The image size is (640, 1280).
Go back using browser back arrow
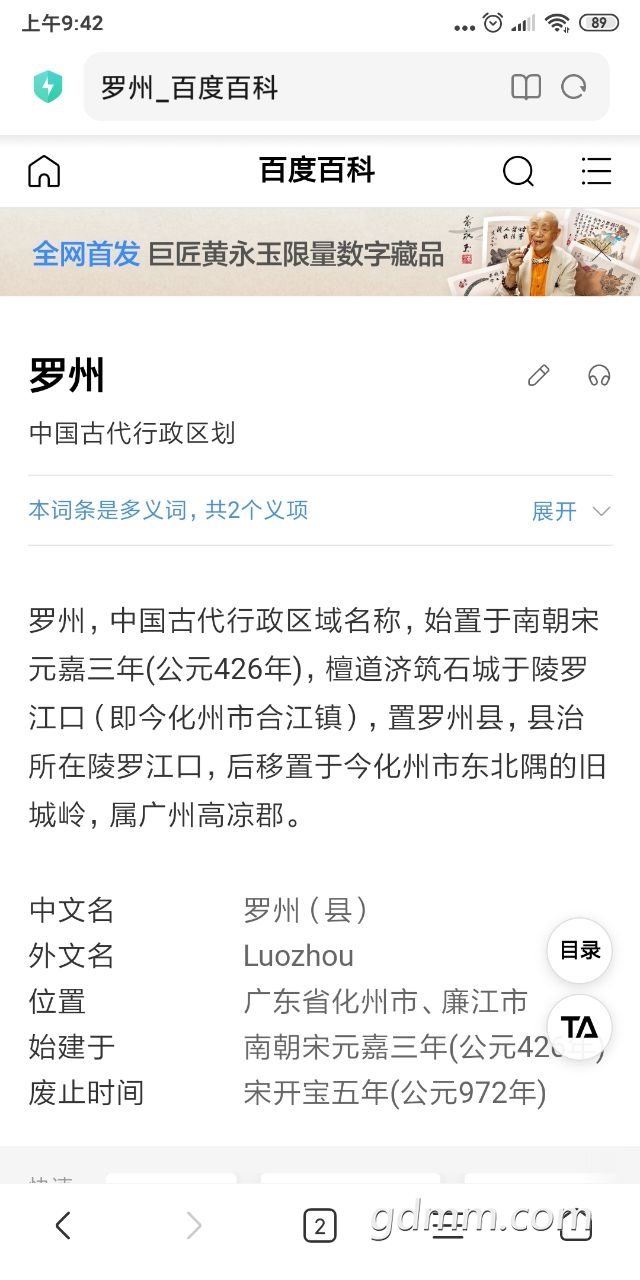click(x=63, y=1225)
